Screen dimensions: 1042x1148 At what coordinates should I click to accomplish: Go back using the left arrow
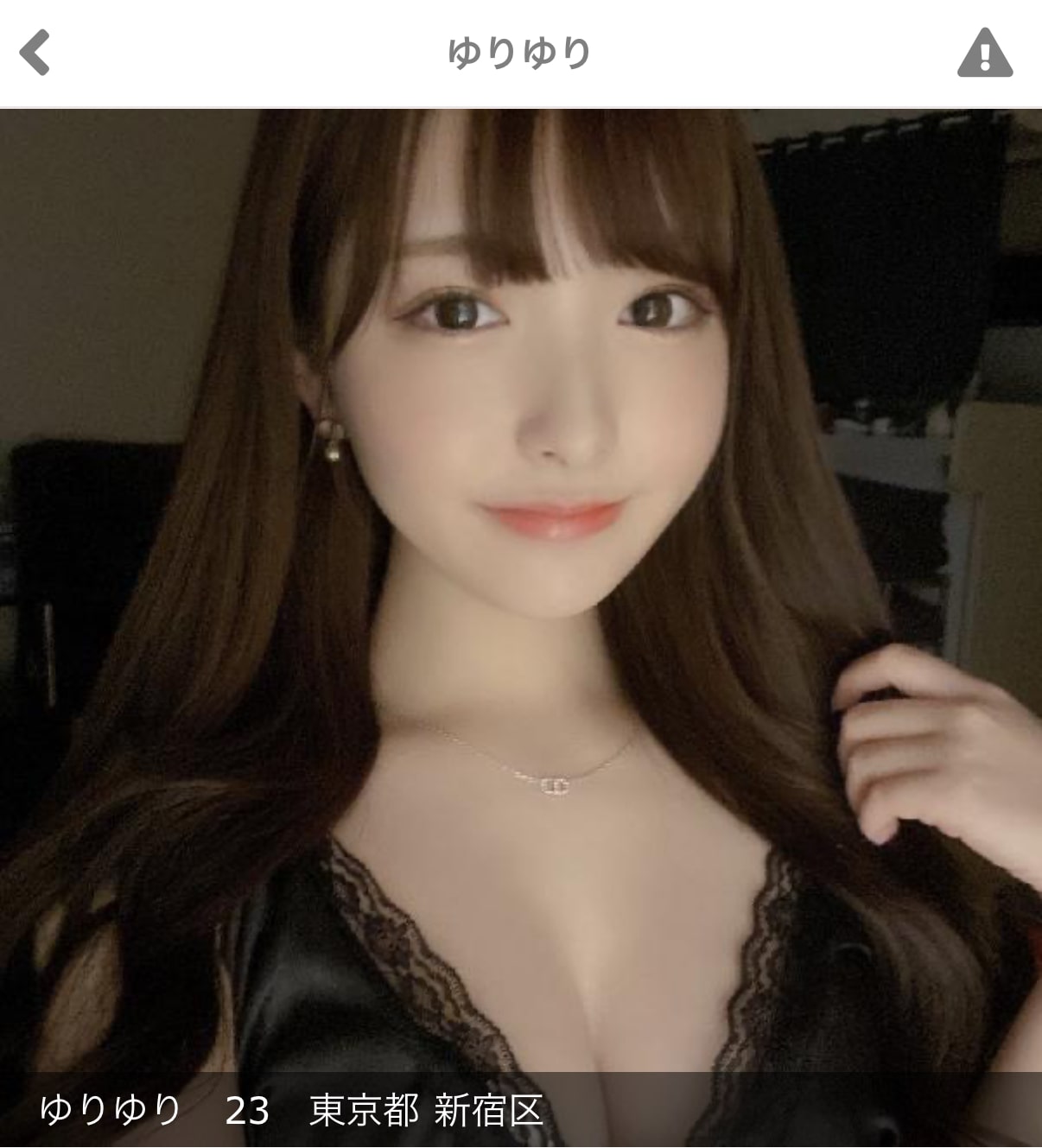click(35, 53)
